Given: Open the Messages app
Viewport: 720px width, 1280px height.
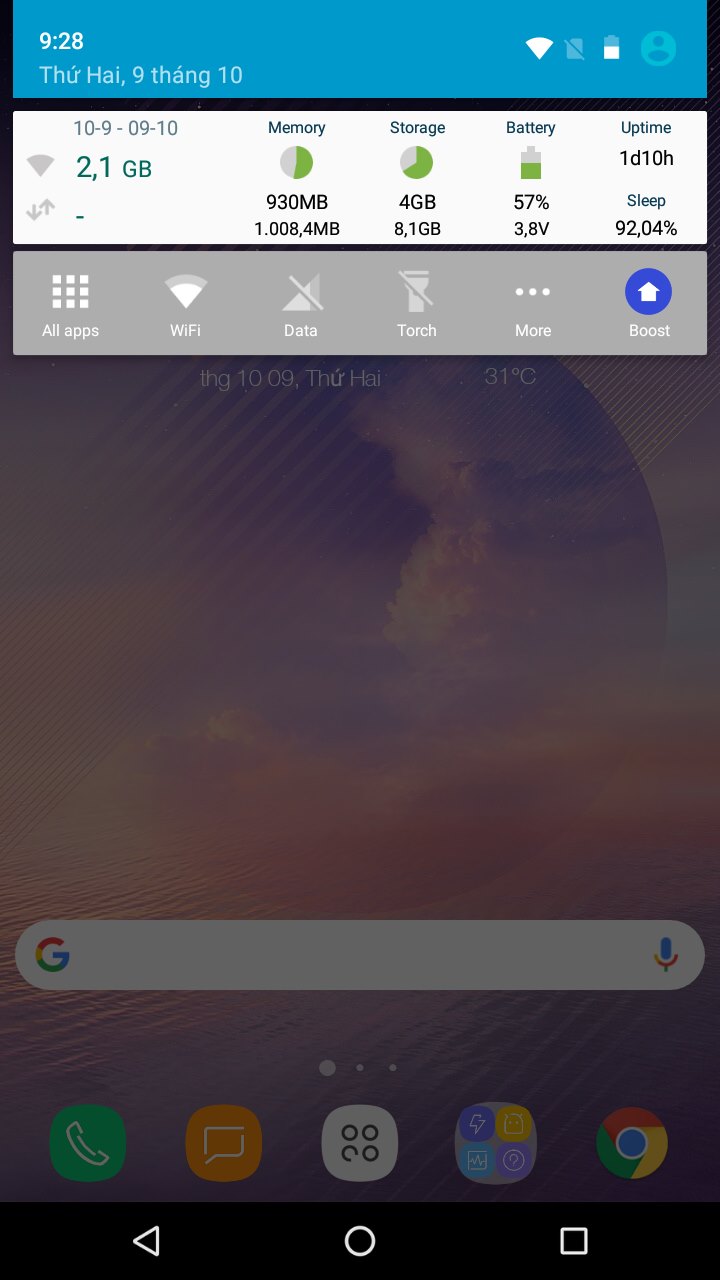Looking at the screenshot, I should coord(224,1143).
